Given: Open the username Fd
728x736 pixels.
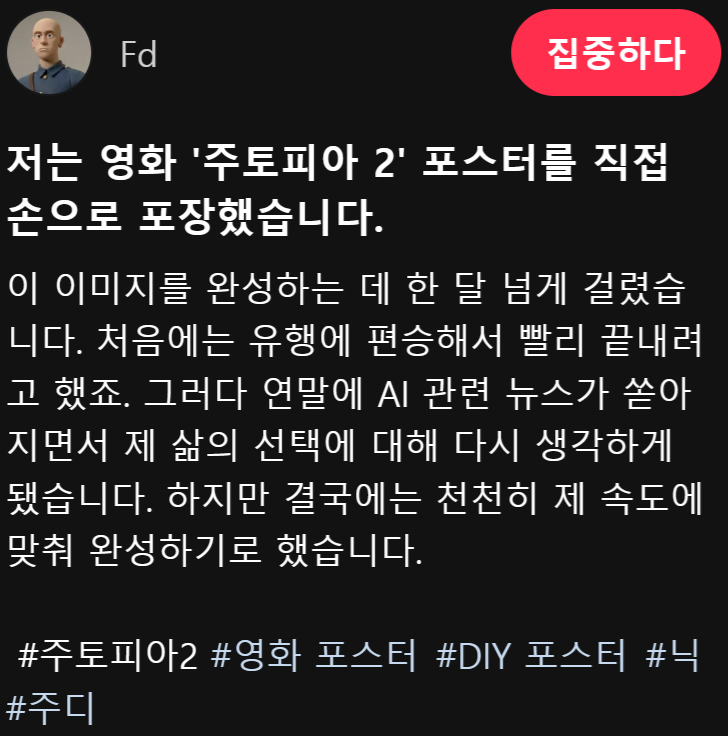Looking at the screenshot, I should point(138,54).
